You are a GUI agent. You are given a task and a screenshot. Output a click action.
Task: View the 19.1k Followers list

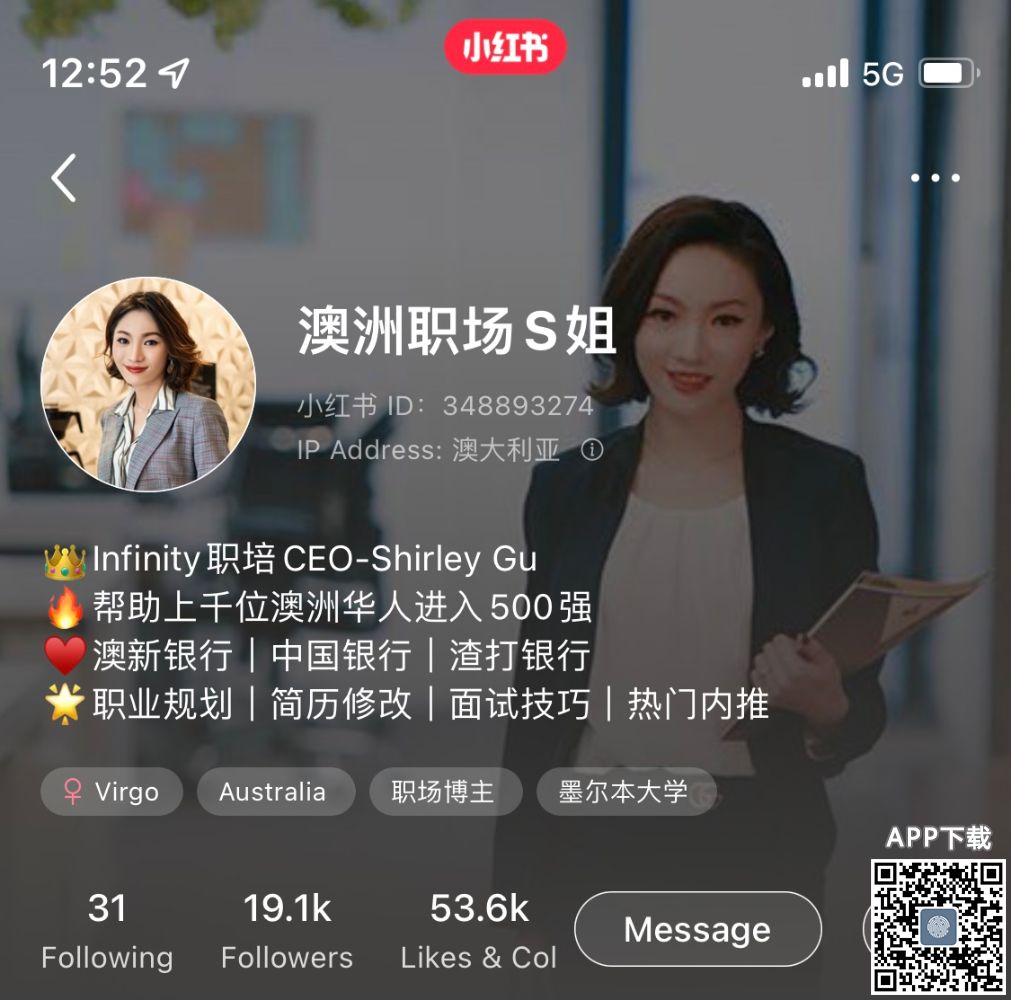click(x=287, y=930)
